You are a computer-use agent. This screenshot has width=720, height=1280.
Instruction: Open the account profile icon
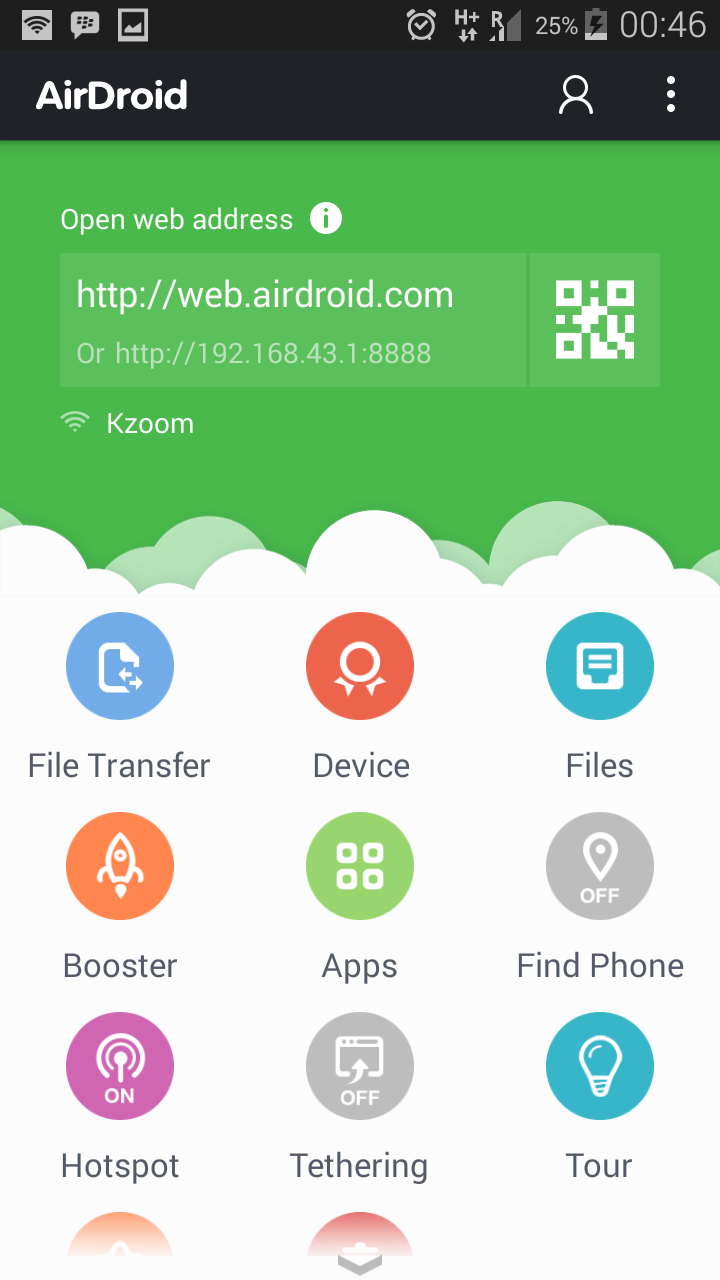(x=576, y=95)
